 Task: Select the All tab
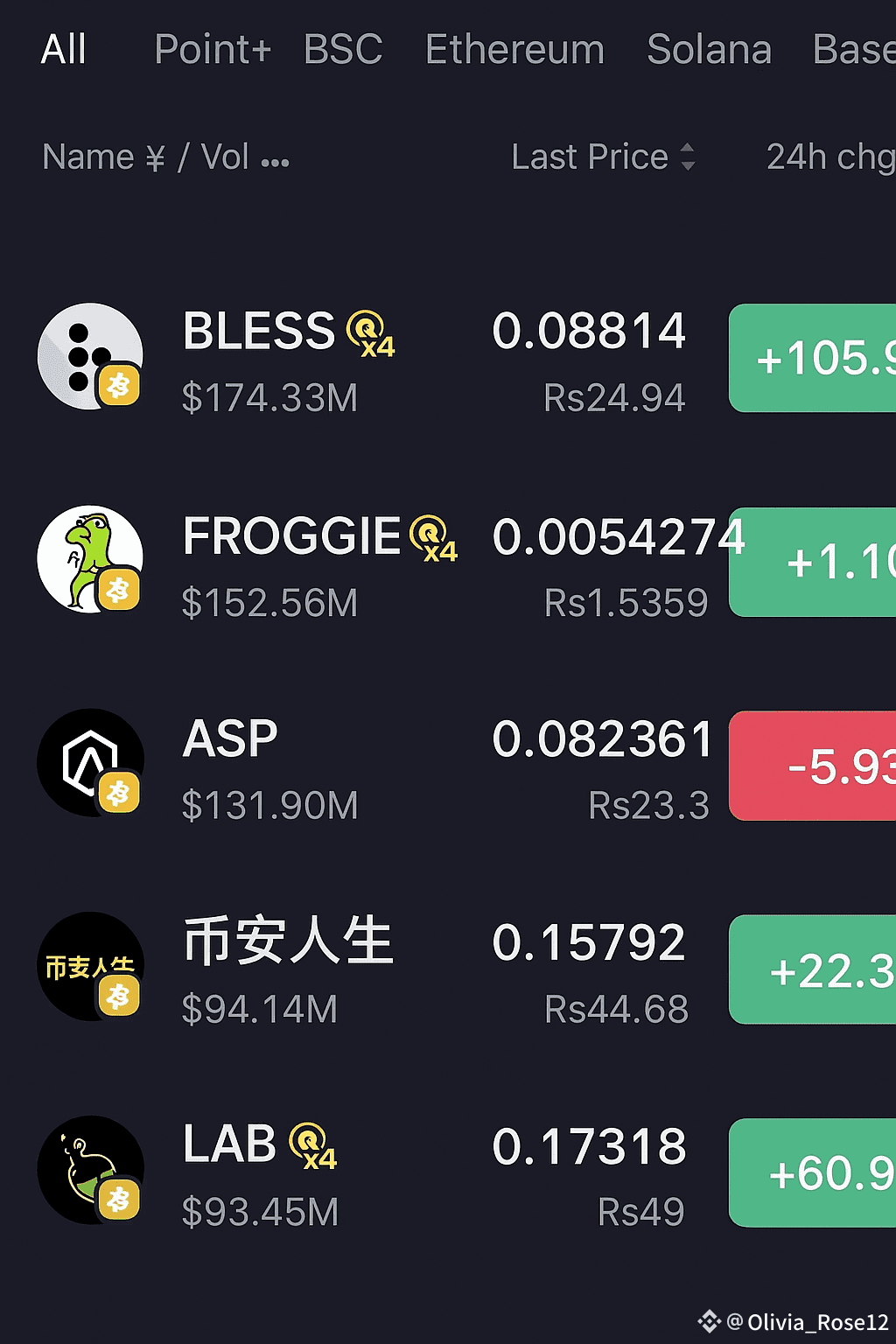pos(63,50)
